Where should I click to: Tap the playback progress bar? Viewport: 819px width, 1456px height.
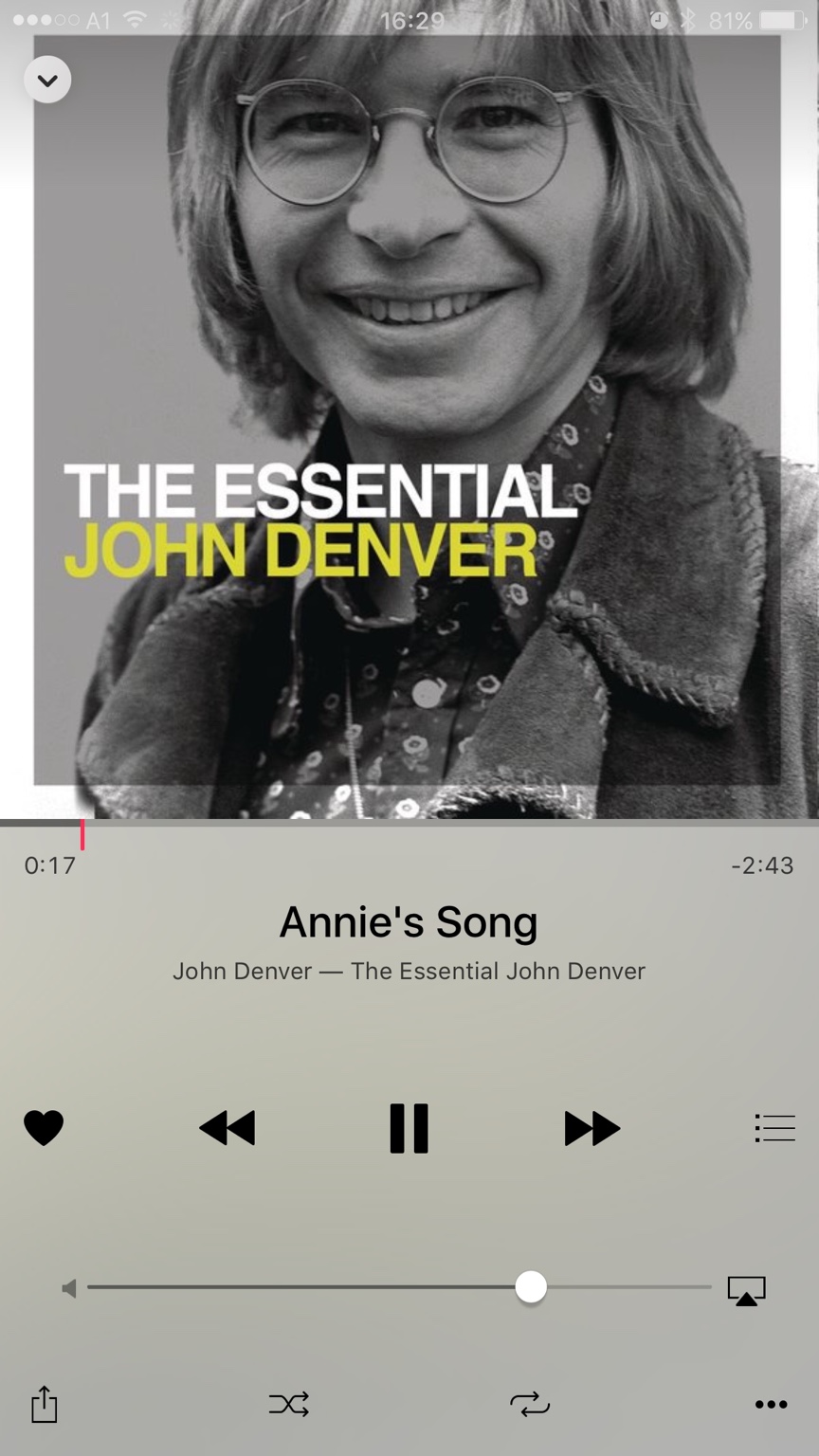[x=409, y=824]
